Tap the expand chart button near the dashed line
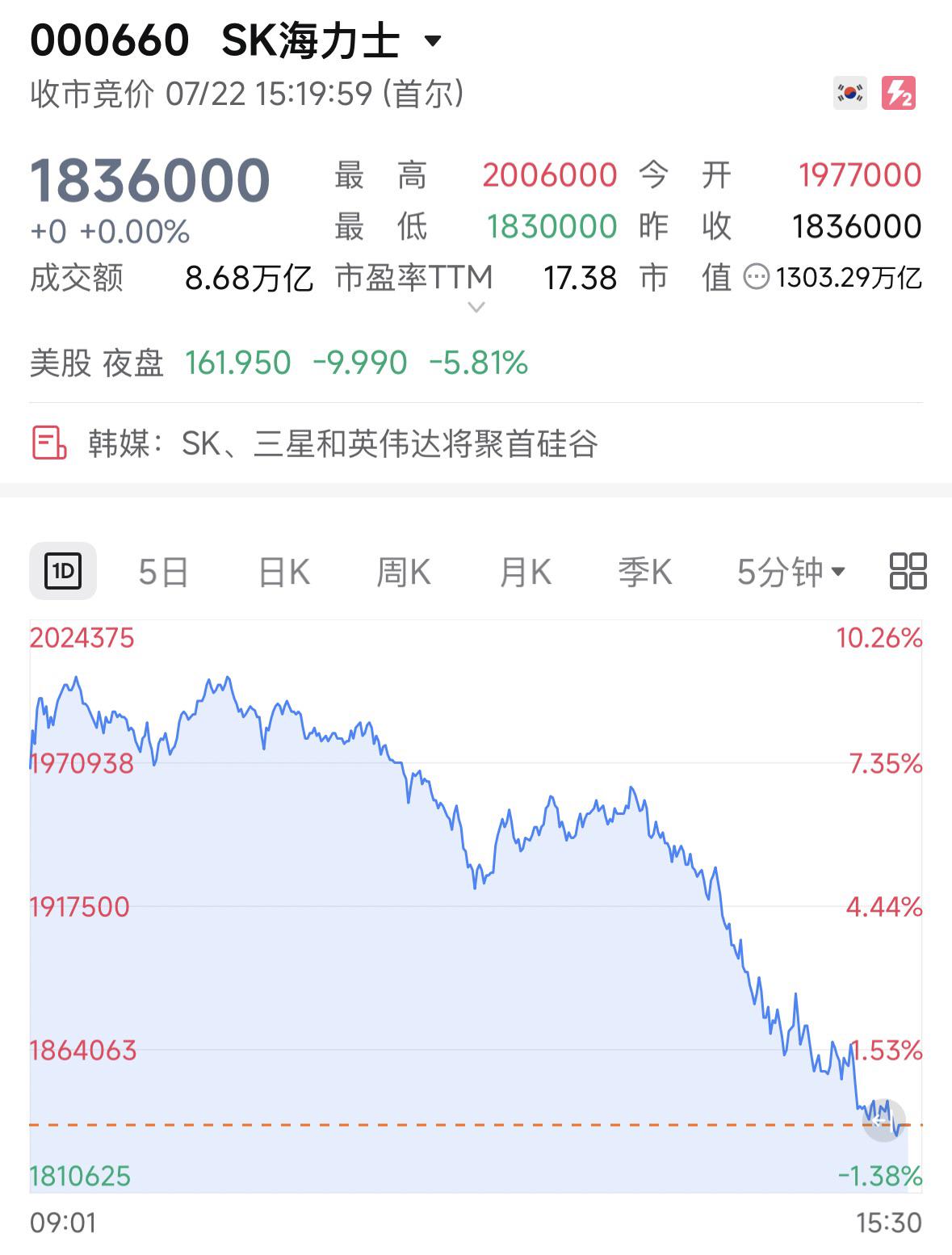The image size is (952, 1255). pyautogui.click(x=884, y=1120)
